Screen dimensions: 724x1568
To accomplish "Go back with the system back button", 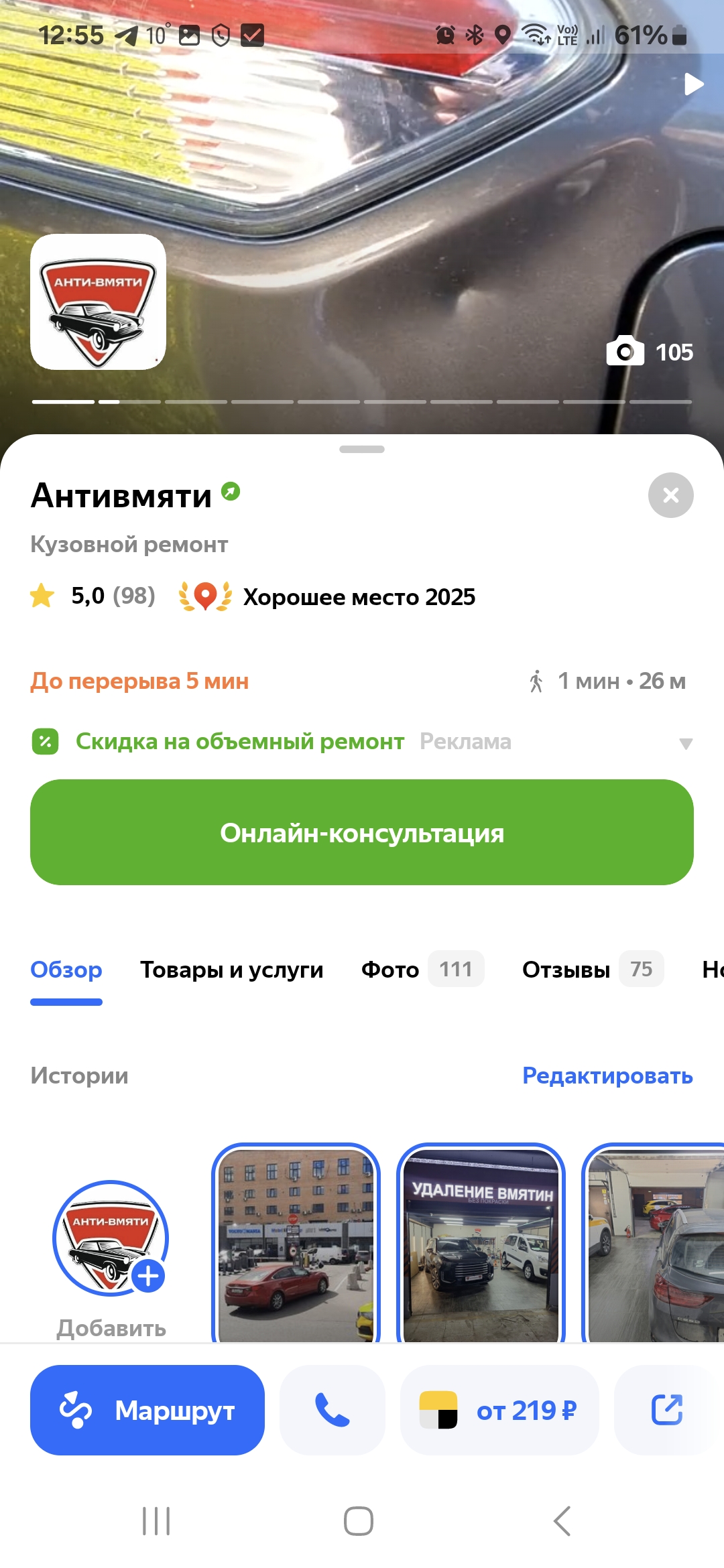I will (562, 1521).
